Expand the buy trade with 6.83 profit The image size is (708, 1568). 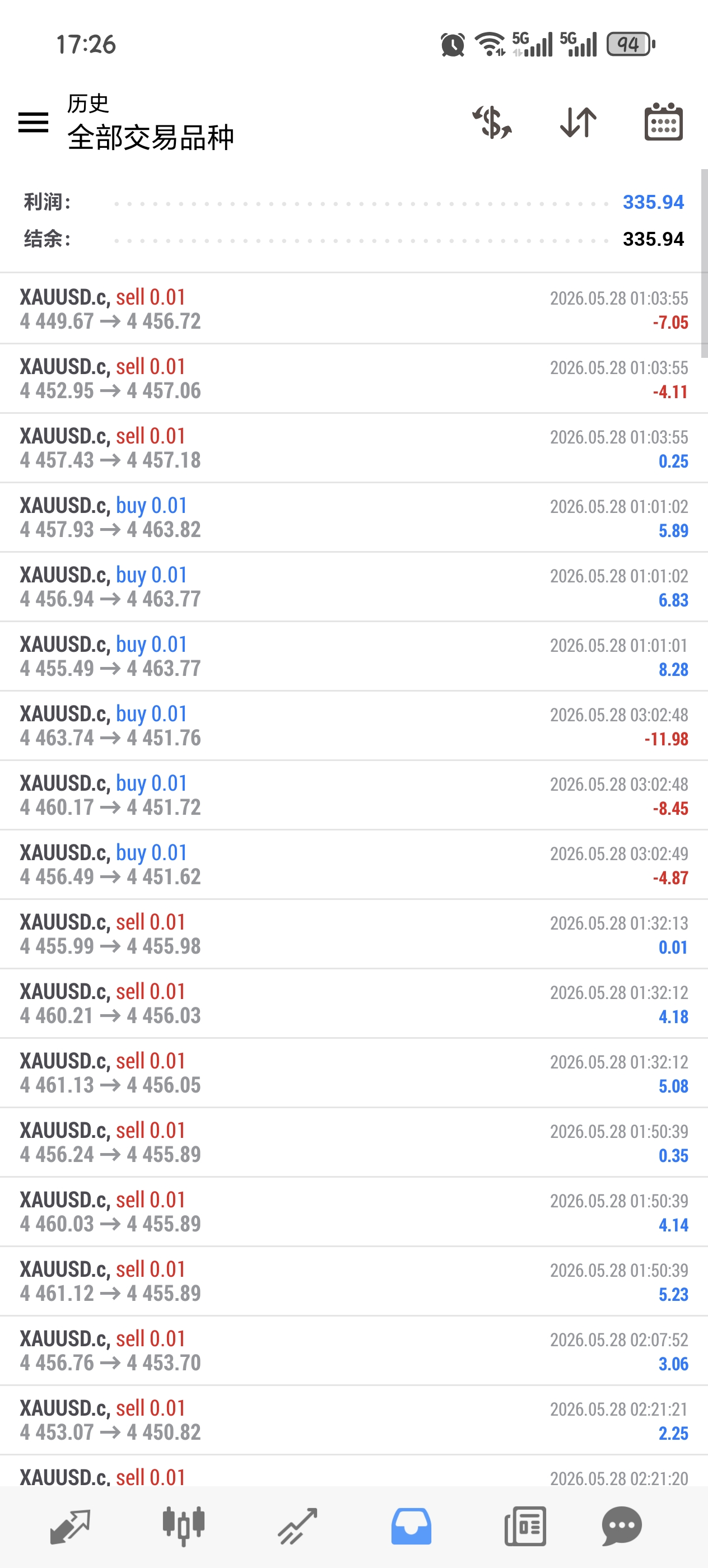[x=353, y=586]
